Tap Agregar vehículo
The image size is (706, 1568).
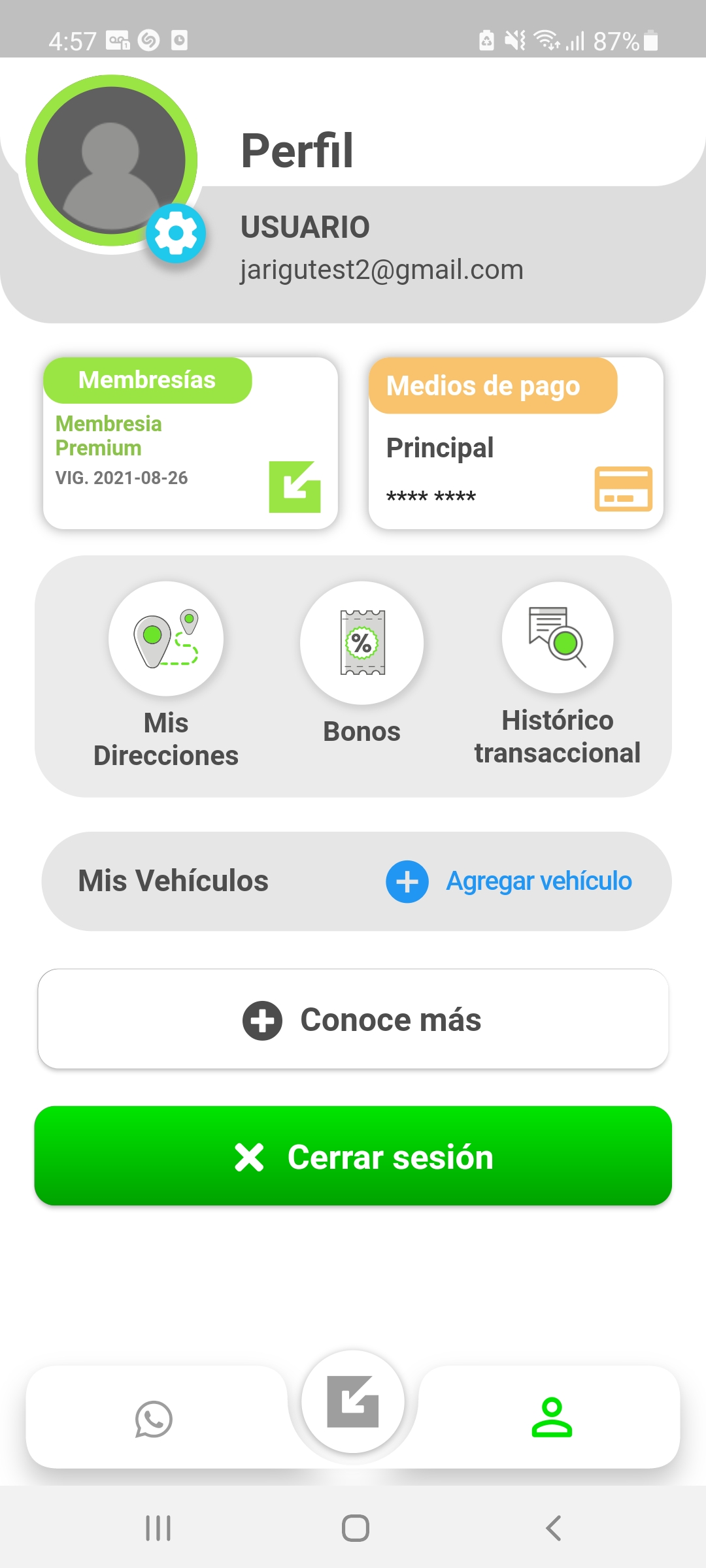point(509,881)
